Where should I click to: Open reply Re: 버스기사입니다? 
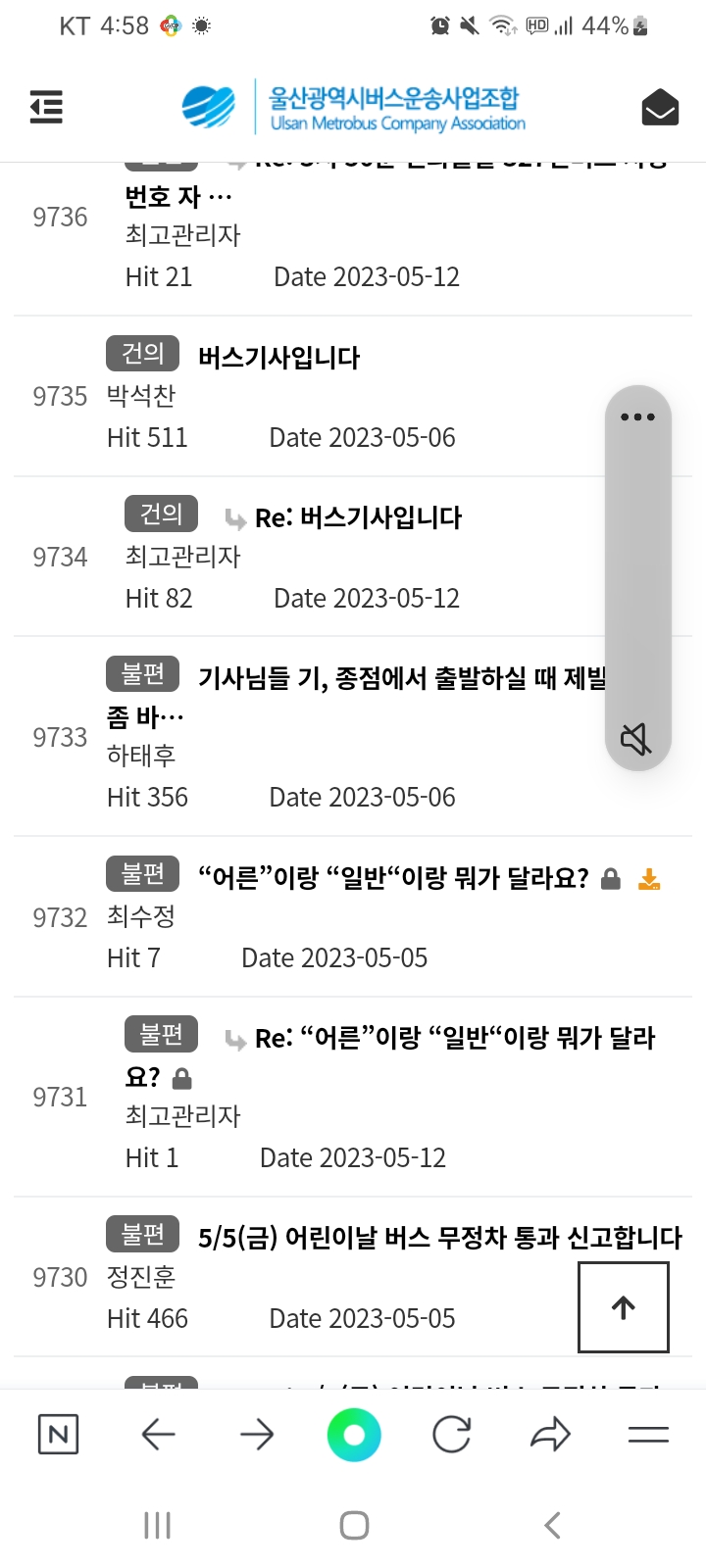[x=358, y=517]
